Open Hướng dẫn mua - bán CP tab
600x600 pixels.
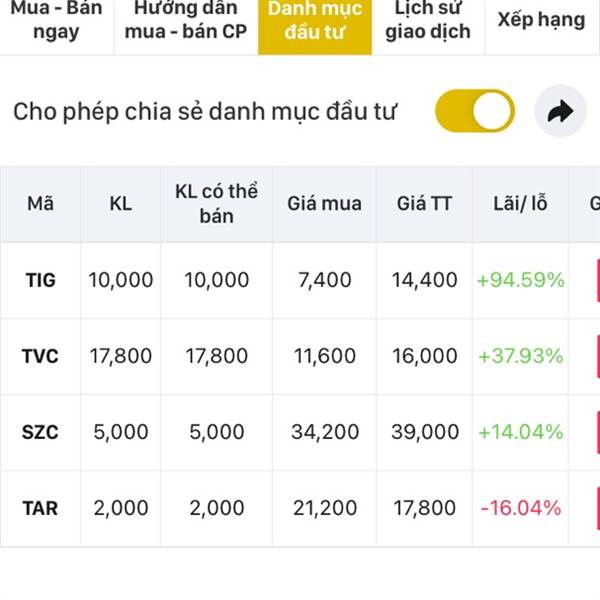186,21
